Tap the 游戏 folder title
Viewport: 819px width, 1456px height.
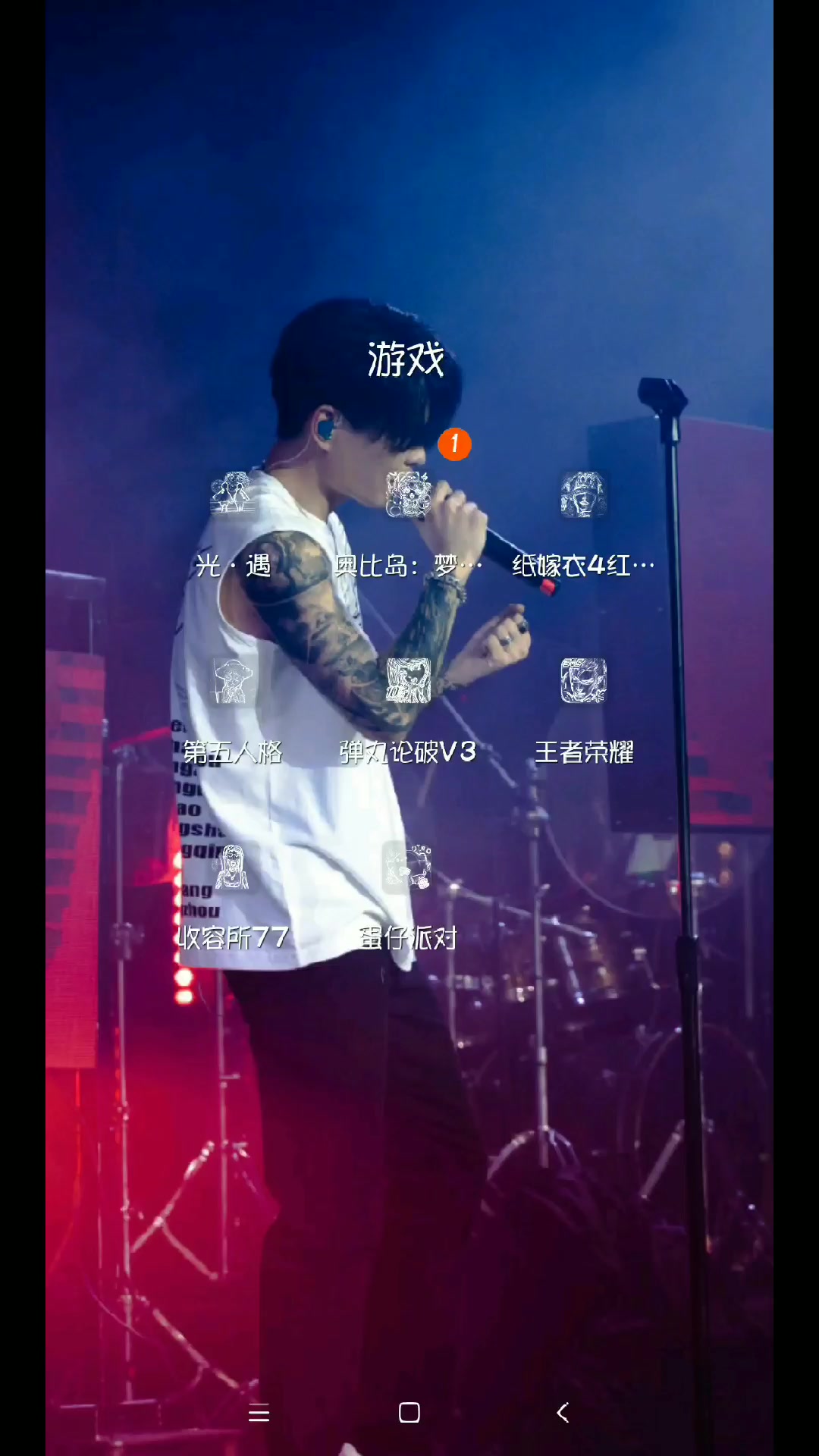(406, 359)
